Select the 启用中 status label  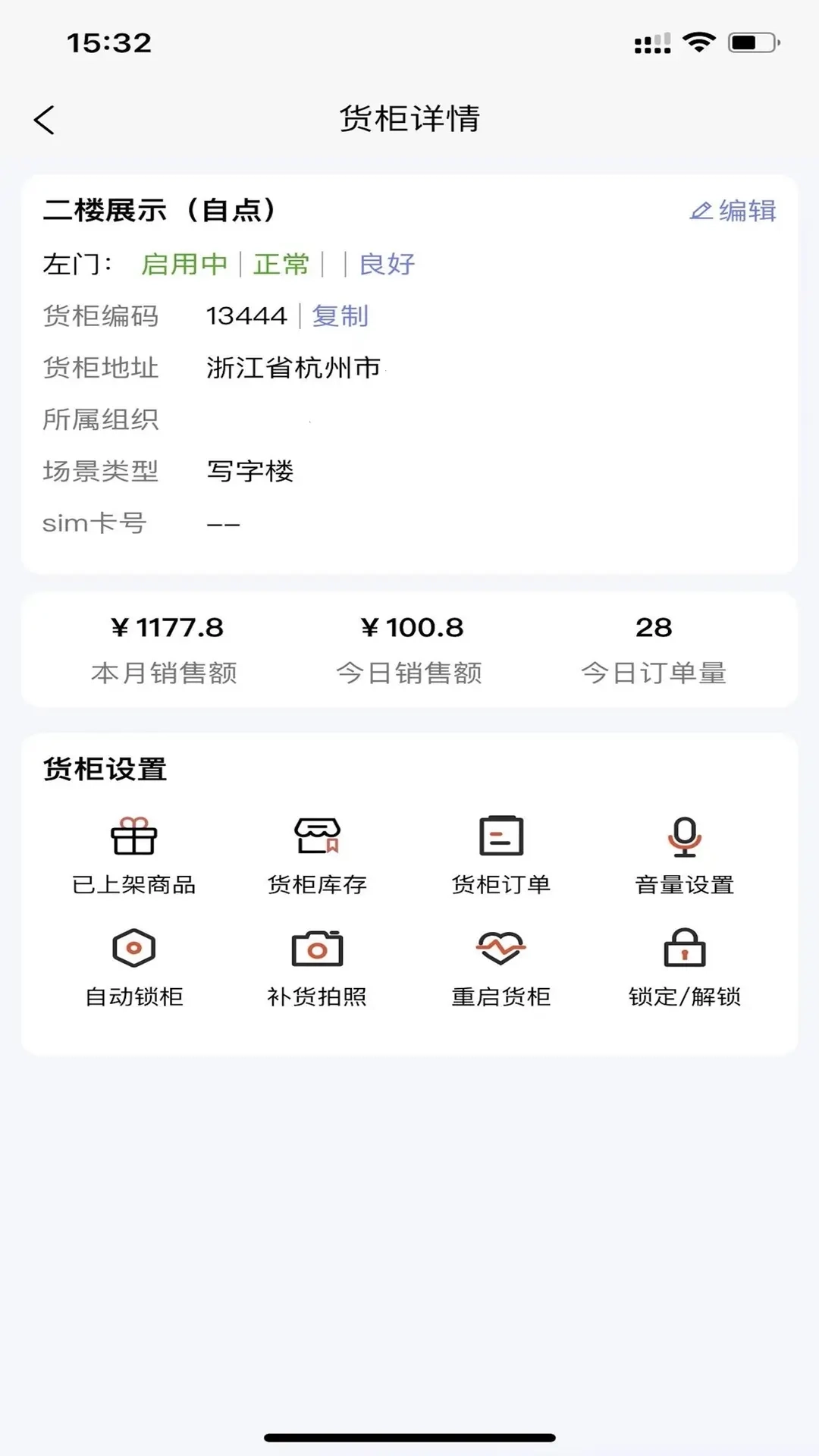click(184, 265)
